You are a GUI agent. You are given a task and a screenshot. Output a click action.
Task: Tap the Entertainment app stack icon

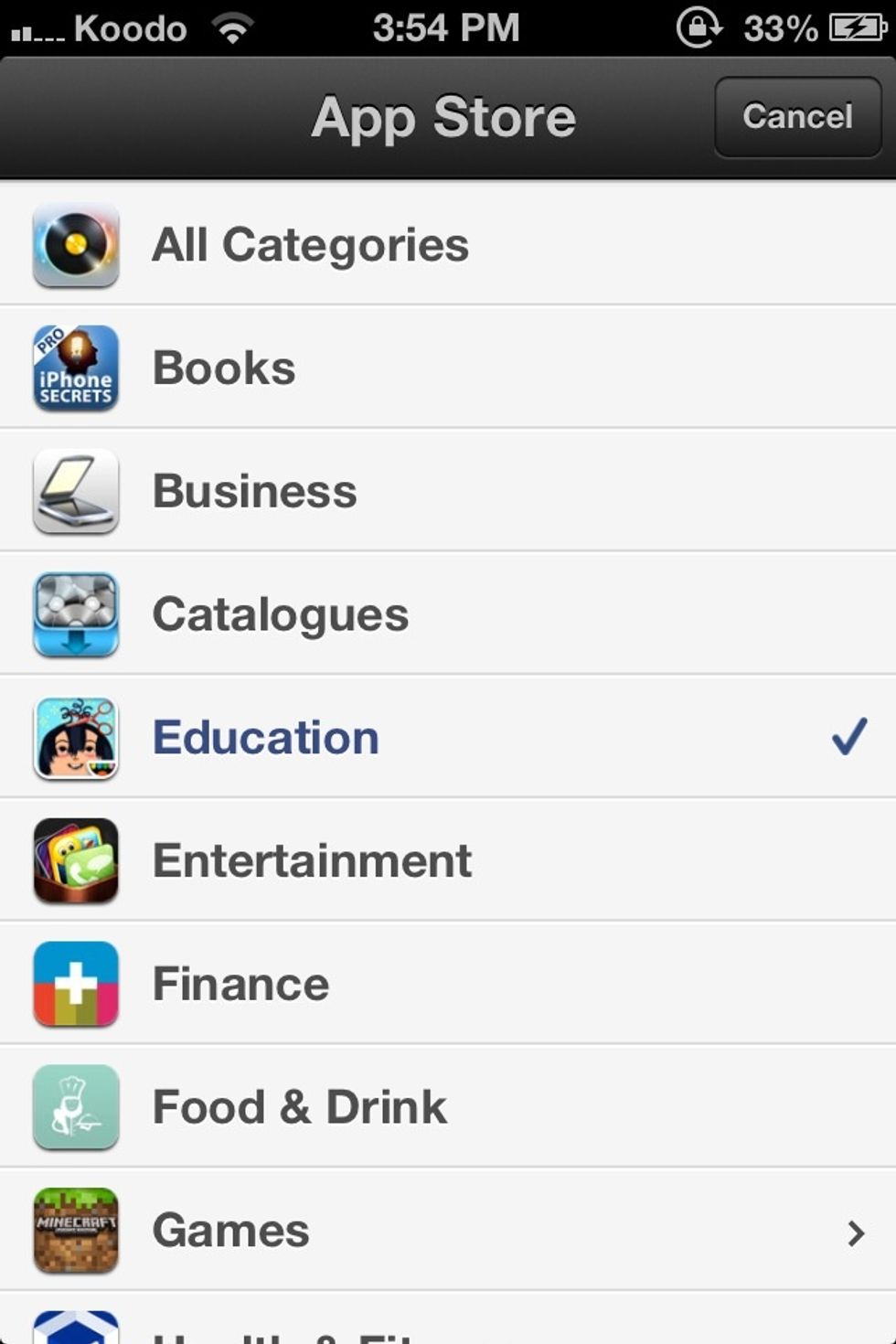tap(76, 860)
